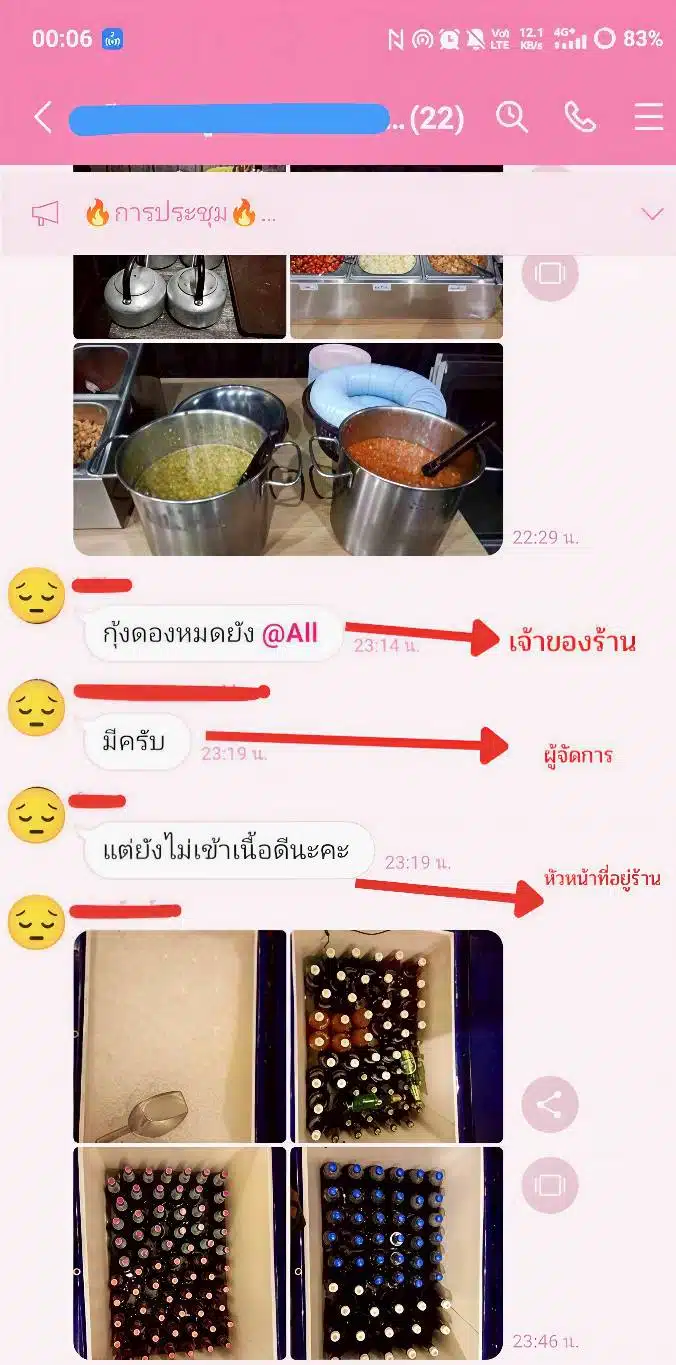Viewport: 676px width, 1365px height.
Task: View the 22:29 photos as a slideshow
Action: point(549,273)
